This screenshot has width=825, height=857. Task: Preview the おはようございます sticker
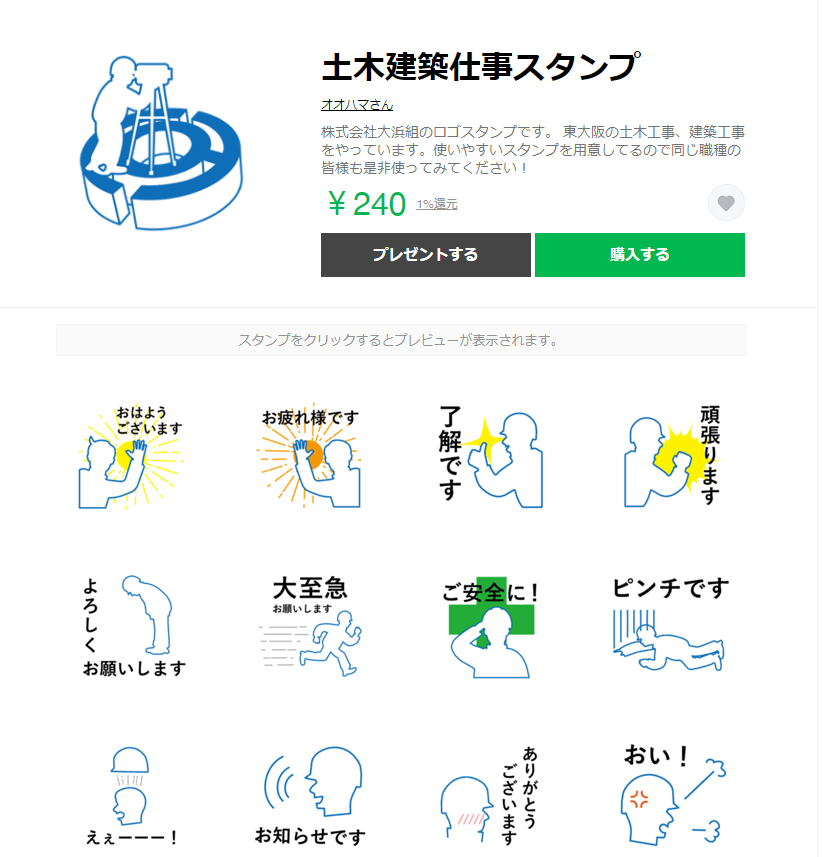click(134, 455)
